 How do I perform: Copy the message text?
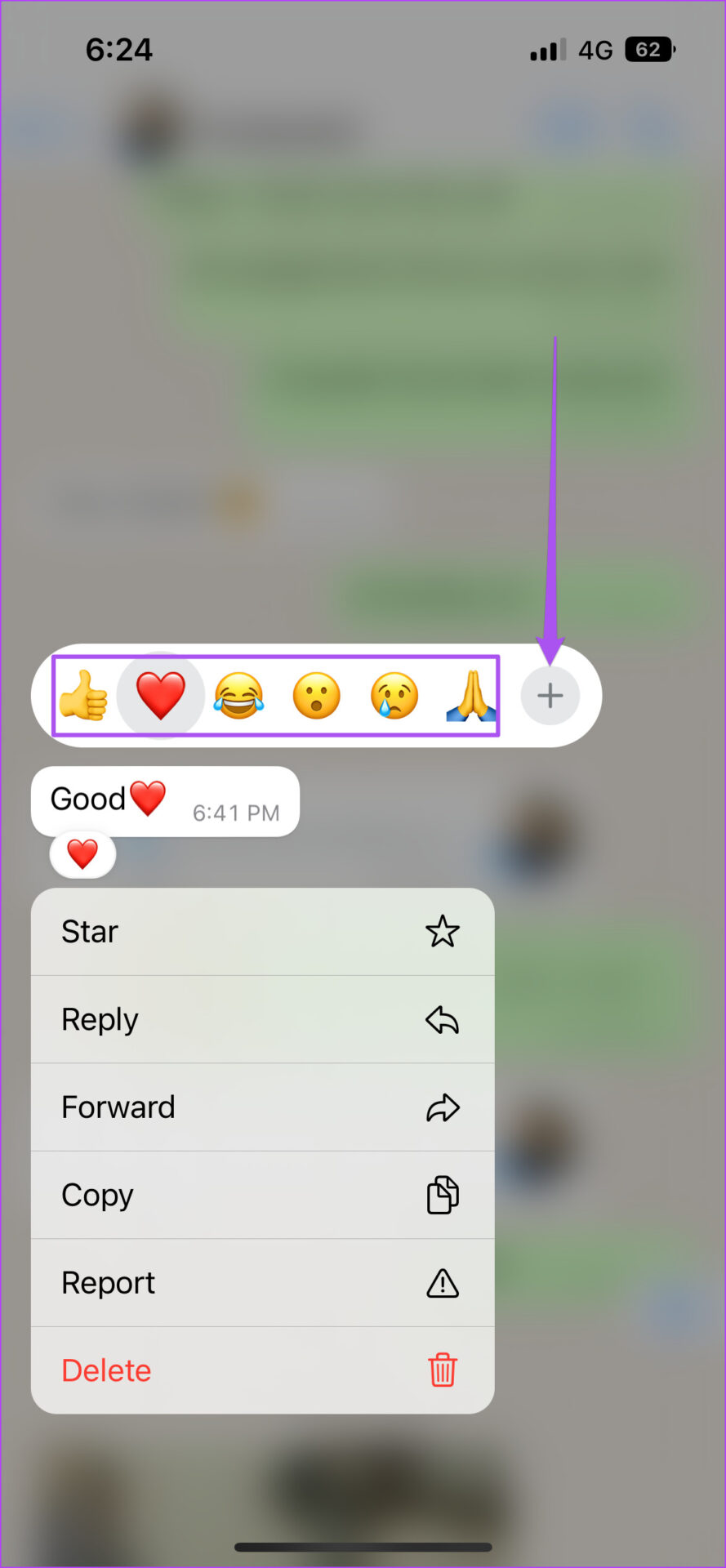point(262,1195)
